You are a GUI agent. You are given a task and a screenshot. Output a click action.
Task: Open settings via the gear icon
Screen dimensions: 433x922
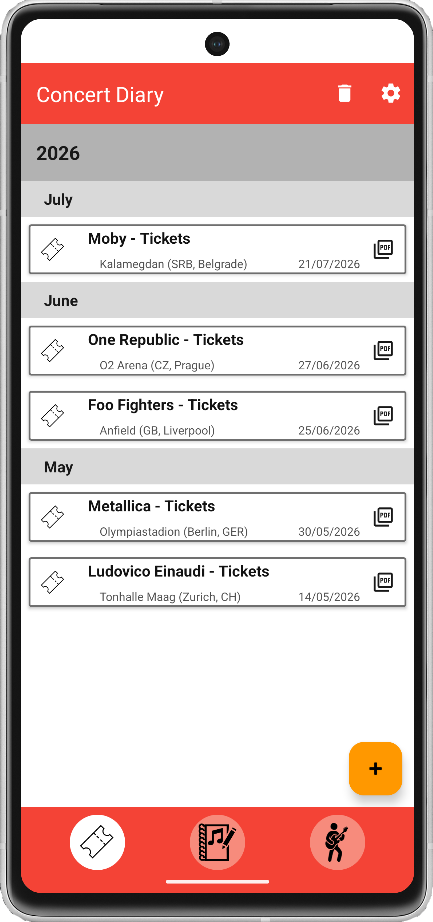391,93
